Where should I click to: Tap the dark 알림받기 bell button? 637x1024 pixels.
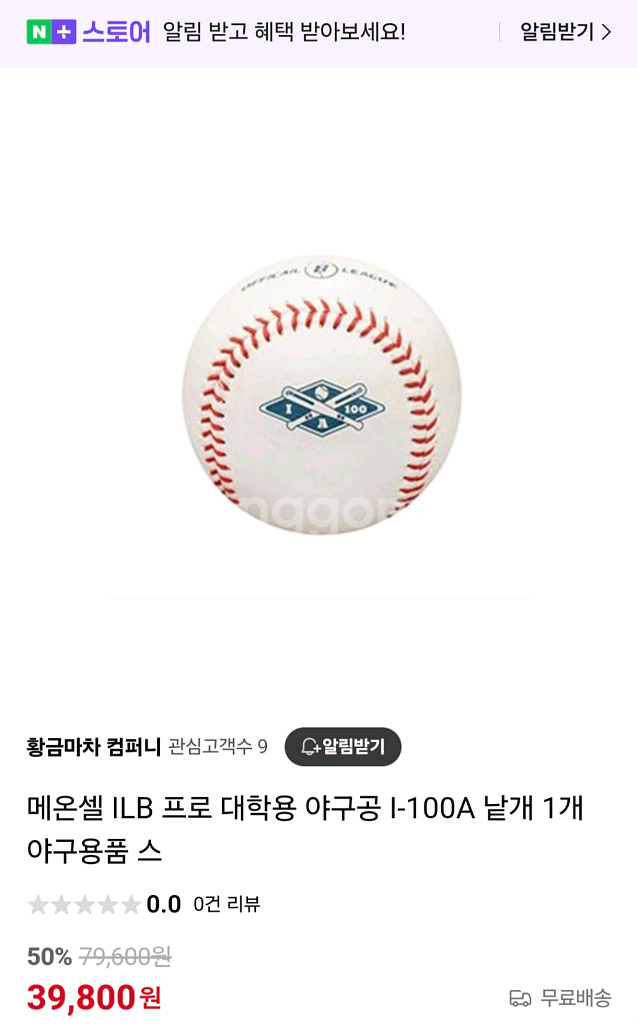343,746
